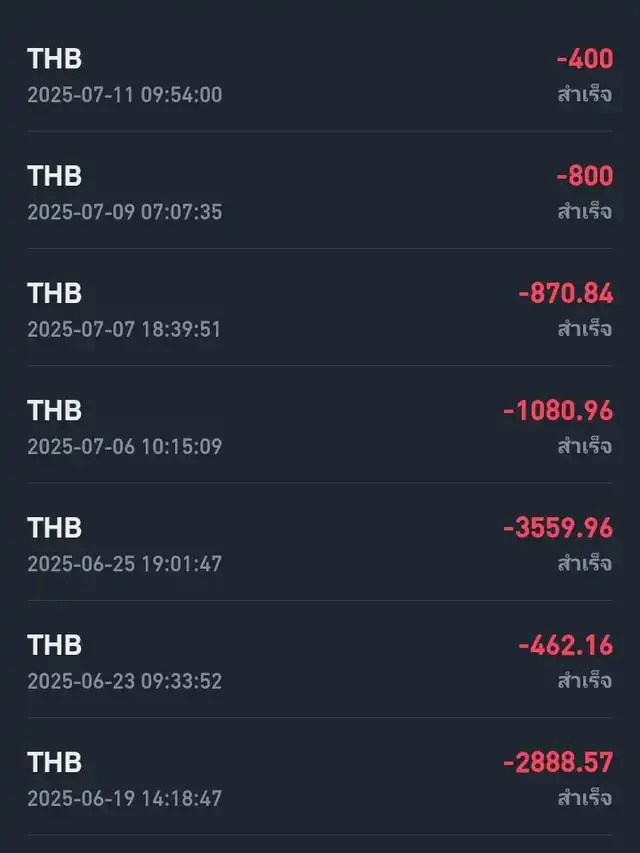
Task: View the -2888.57 THB transaction on 2025-06-19
Action: click(x=320, y=777)
